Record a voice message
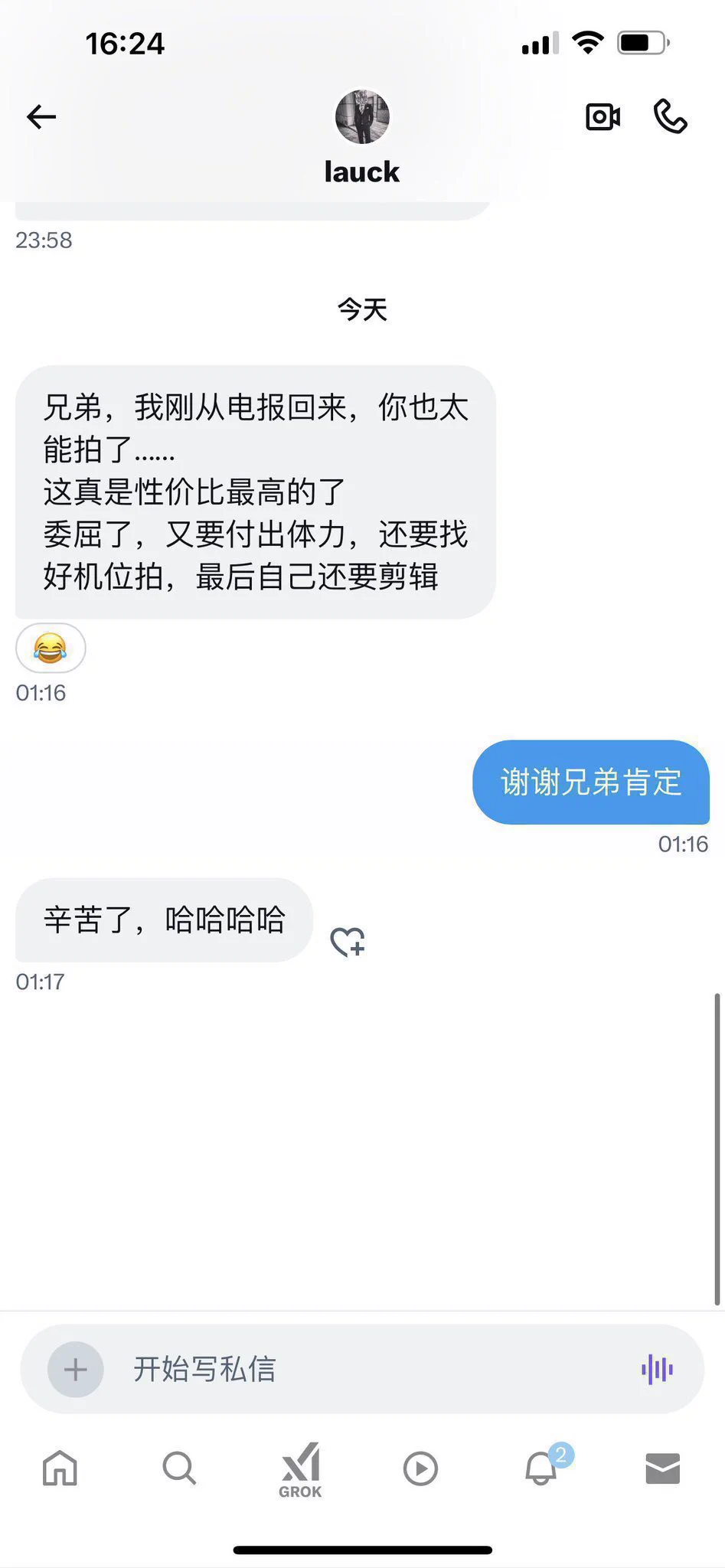 [657, 1370]
